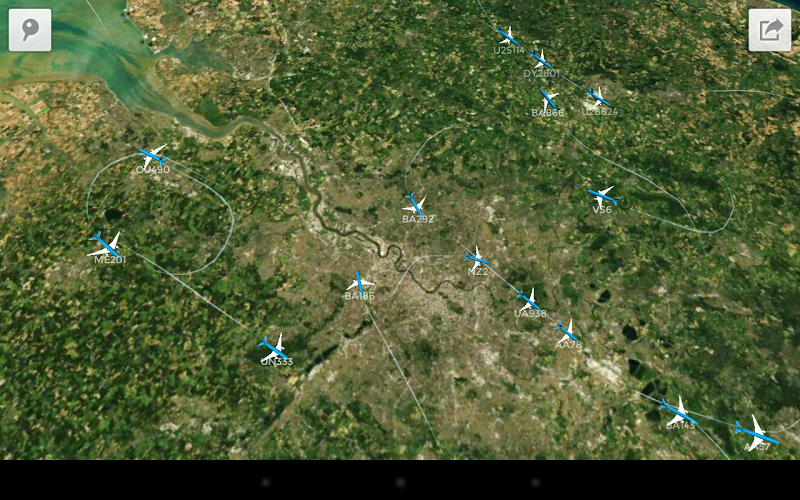
Task: Tap the AA57 aircraft marker
Action: click(x=757, y=432)
